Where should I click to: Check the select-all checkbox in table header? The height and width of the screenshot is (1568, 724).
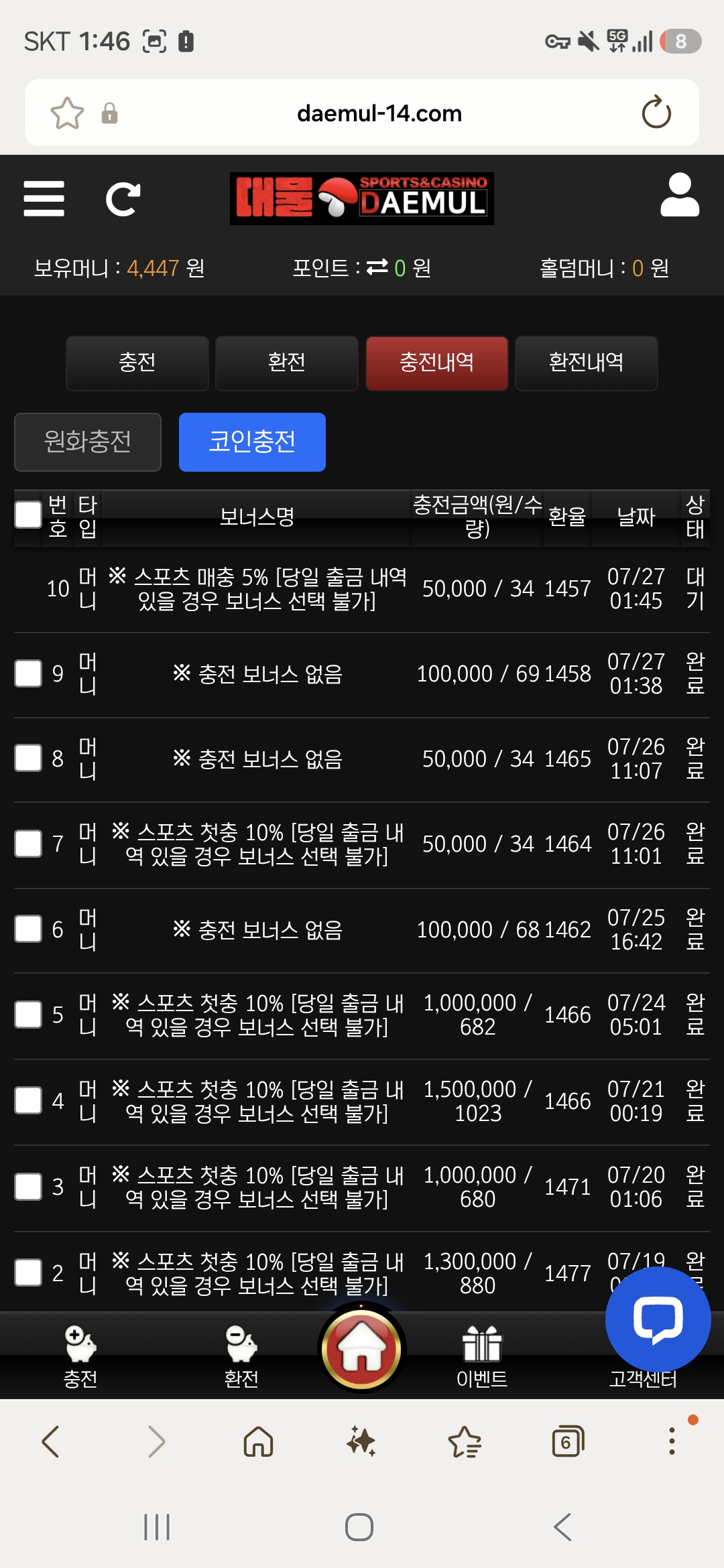tap(28, 515)
